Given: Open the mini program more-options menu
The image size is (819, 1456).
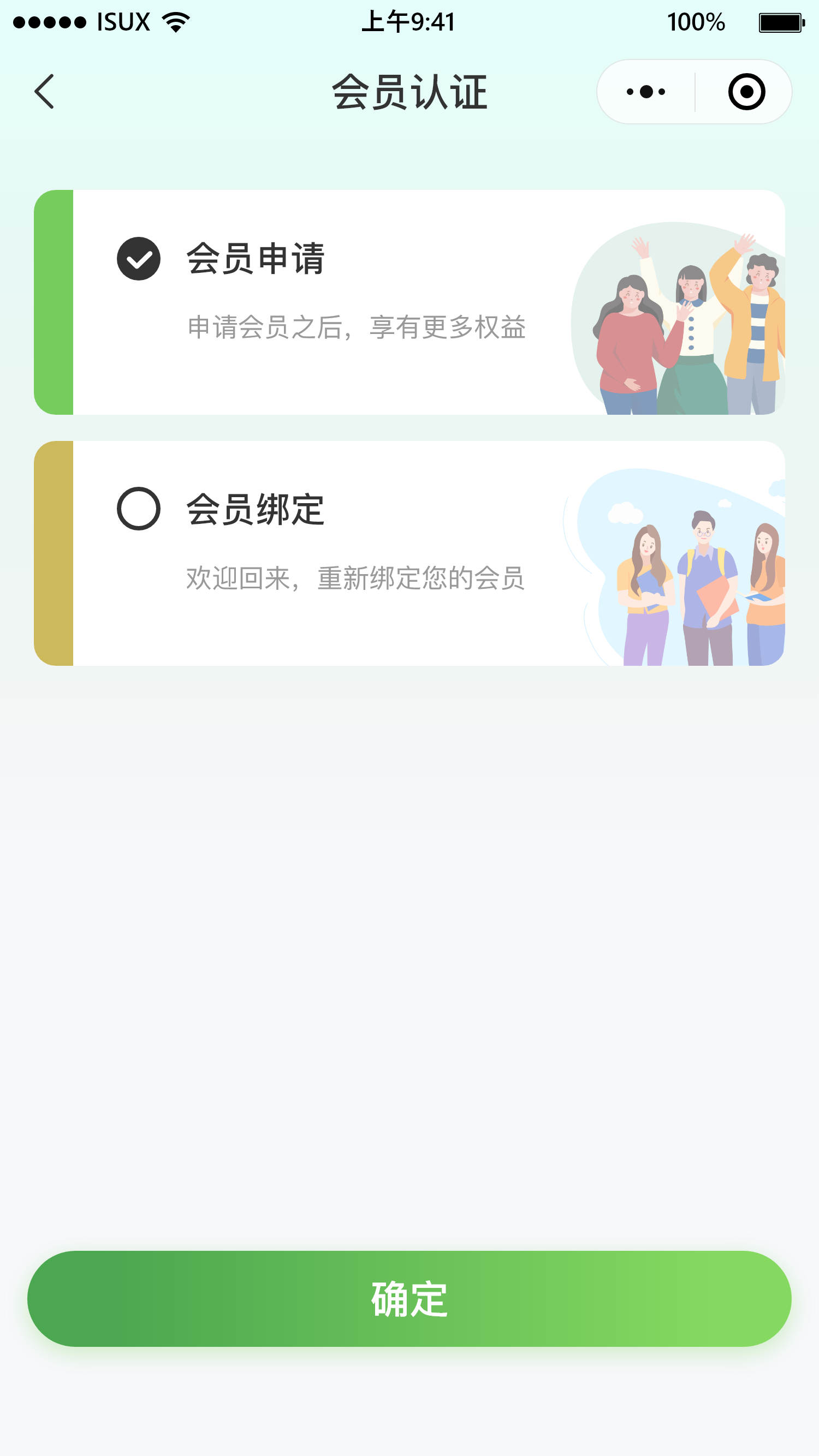Looking at the screenshot, I should click(646, 92).
